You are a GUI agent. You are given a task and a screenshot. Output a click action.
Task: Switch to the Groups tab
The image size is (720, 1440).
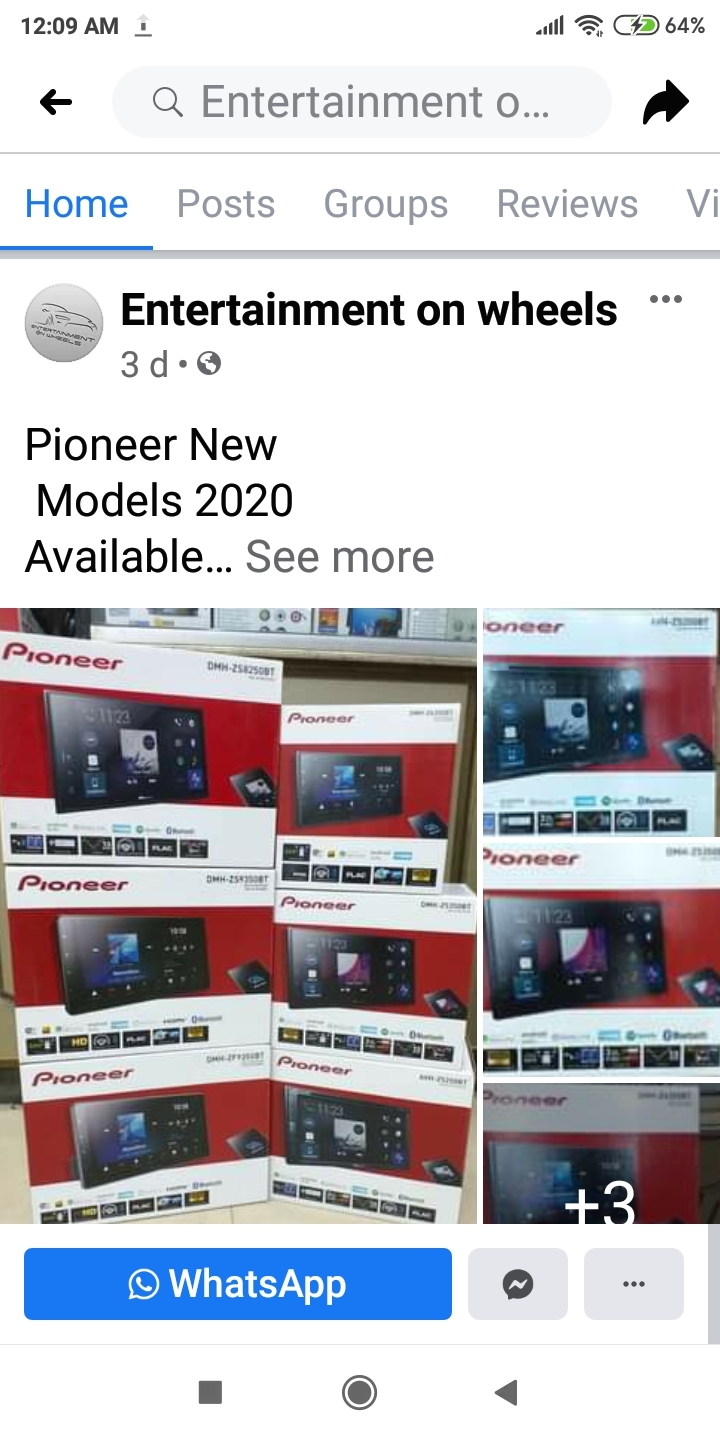(x=386, y=204)
